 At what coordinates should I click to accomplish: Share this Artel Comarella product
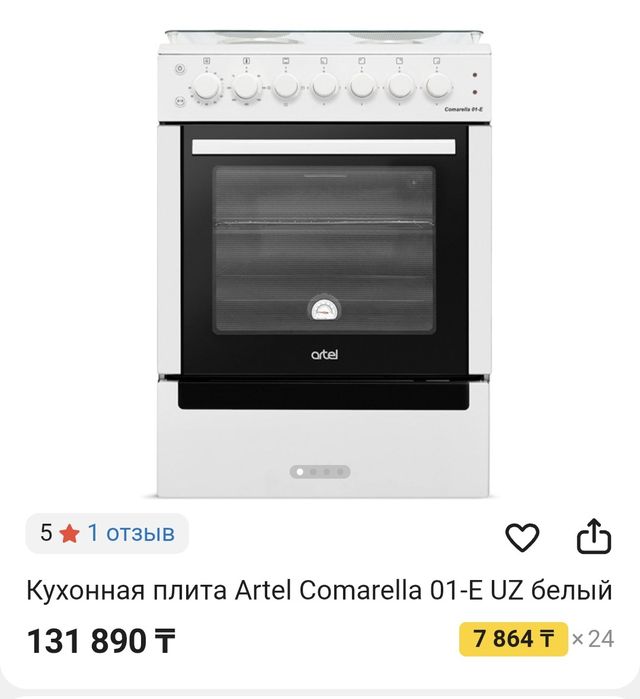[x=593, y=536]
